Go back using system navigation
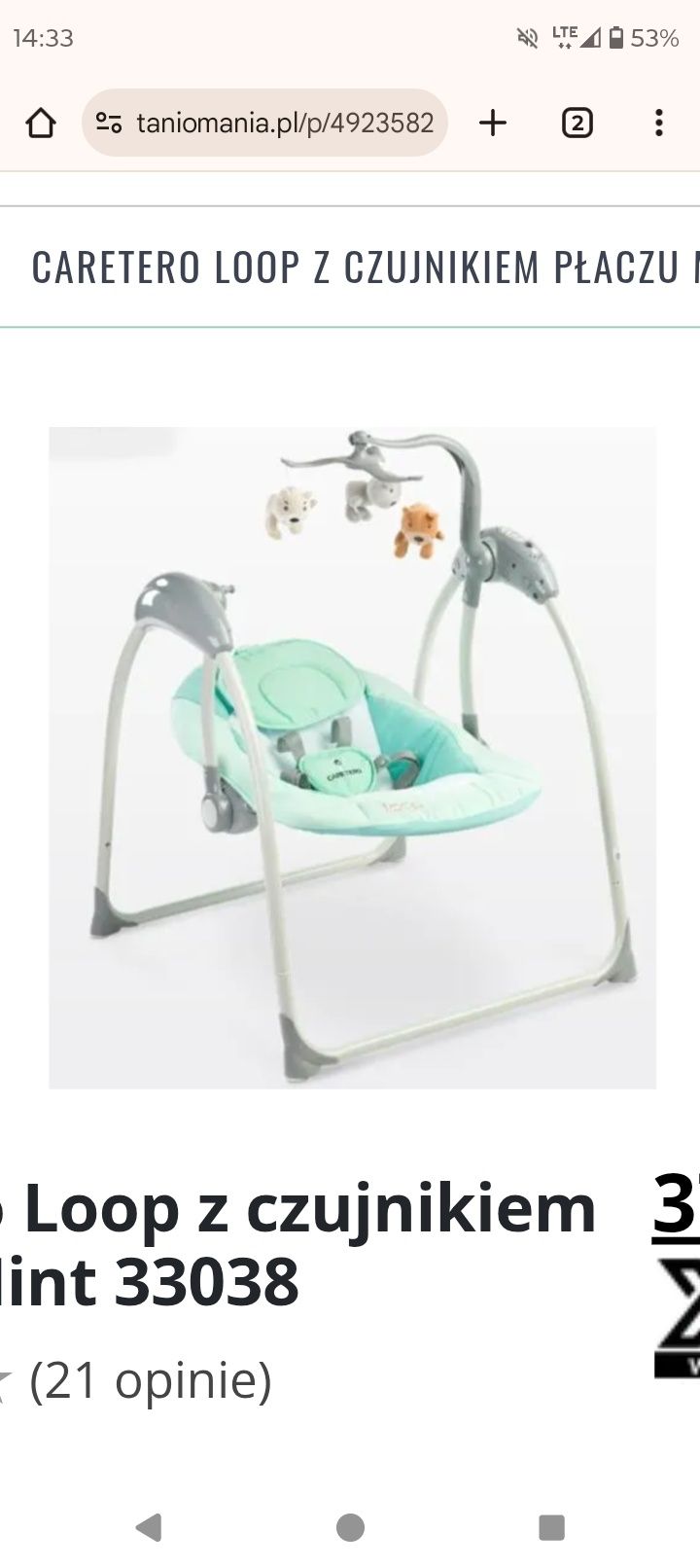Viewport: 700px width, 1568px height. pos(149,1527)
